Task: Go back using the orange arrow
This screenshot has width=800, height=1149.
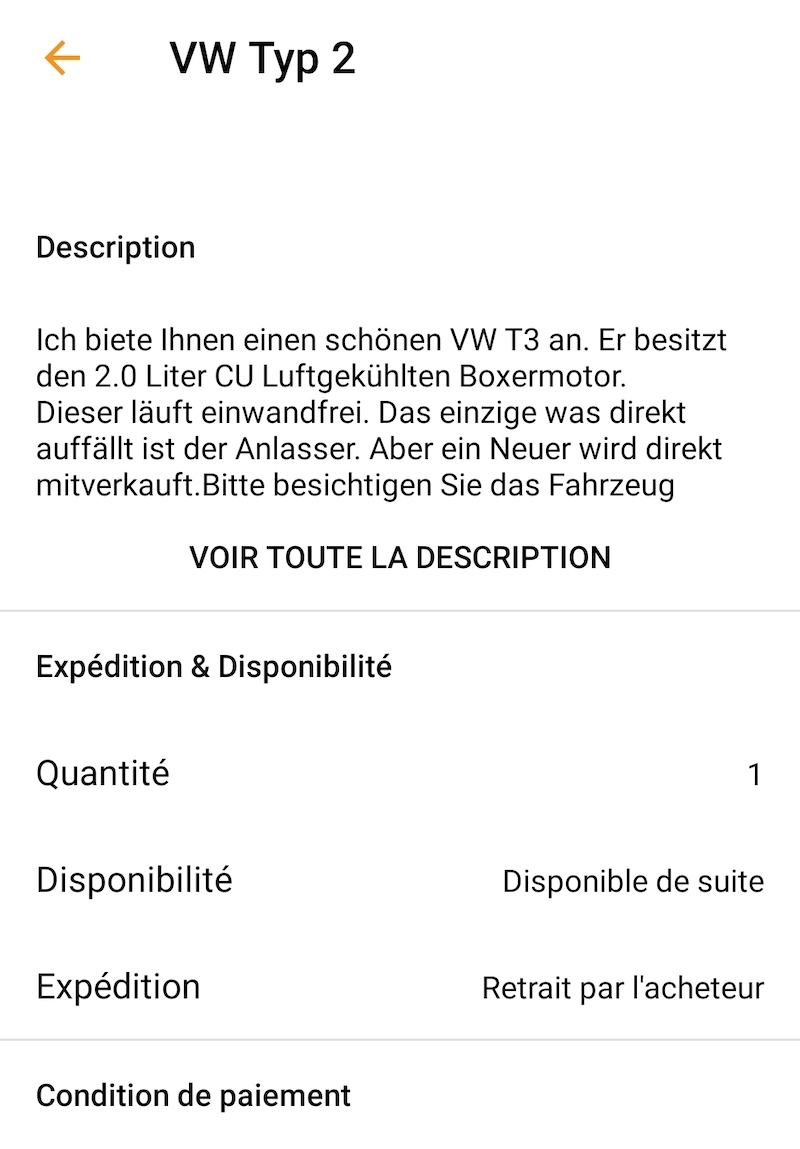Action: (62, 59)
